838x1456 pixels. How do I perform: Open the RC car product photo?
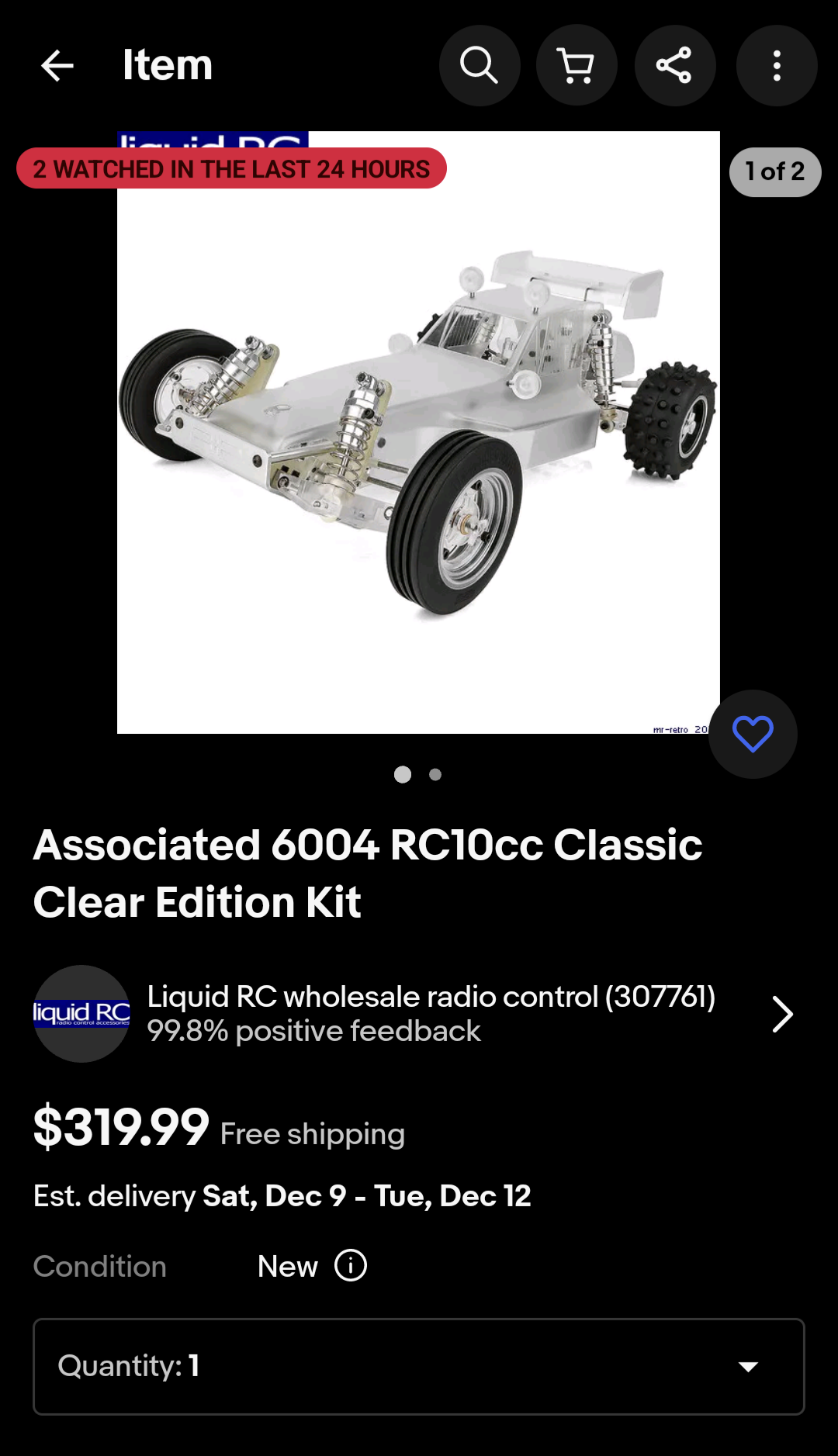[x=418, y=432]
